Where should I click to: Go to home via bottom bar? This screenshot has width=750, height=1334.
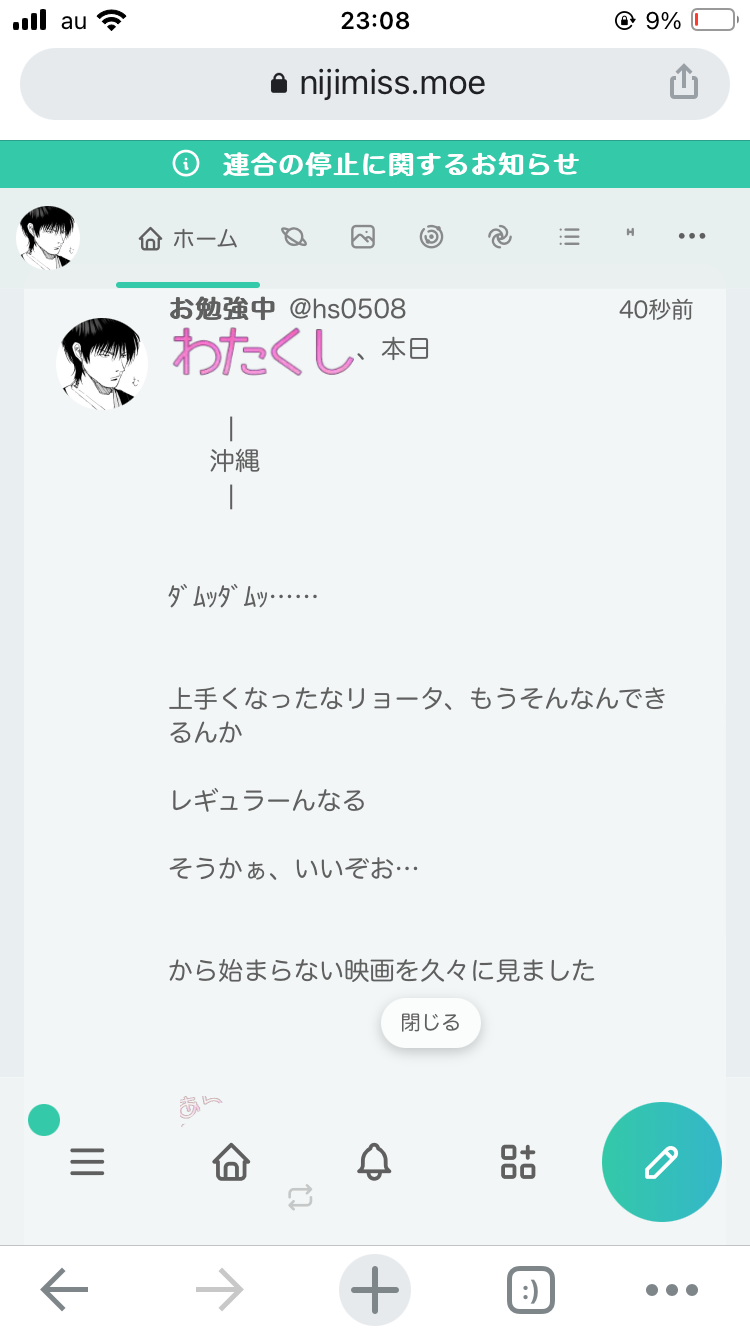(x=231, y=1162)
